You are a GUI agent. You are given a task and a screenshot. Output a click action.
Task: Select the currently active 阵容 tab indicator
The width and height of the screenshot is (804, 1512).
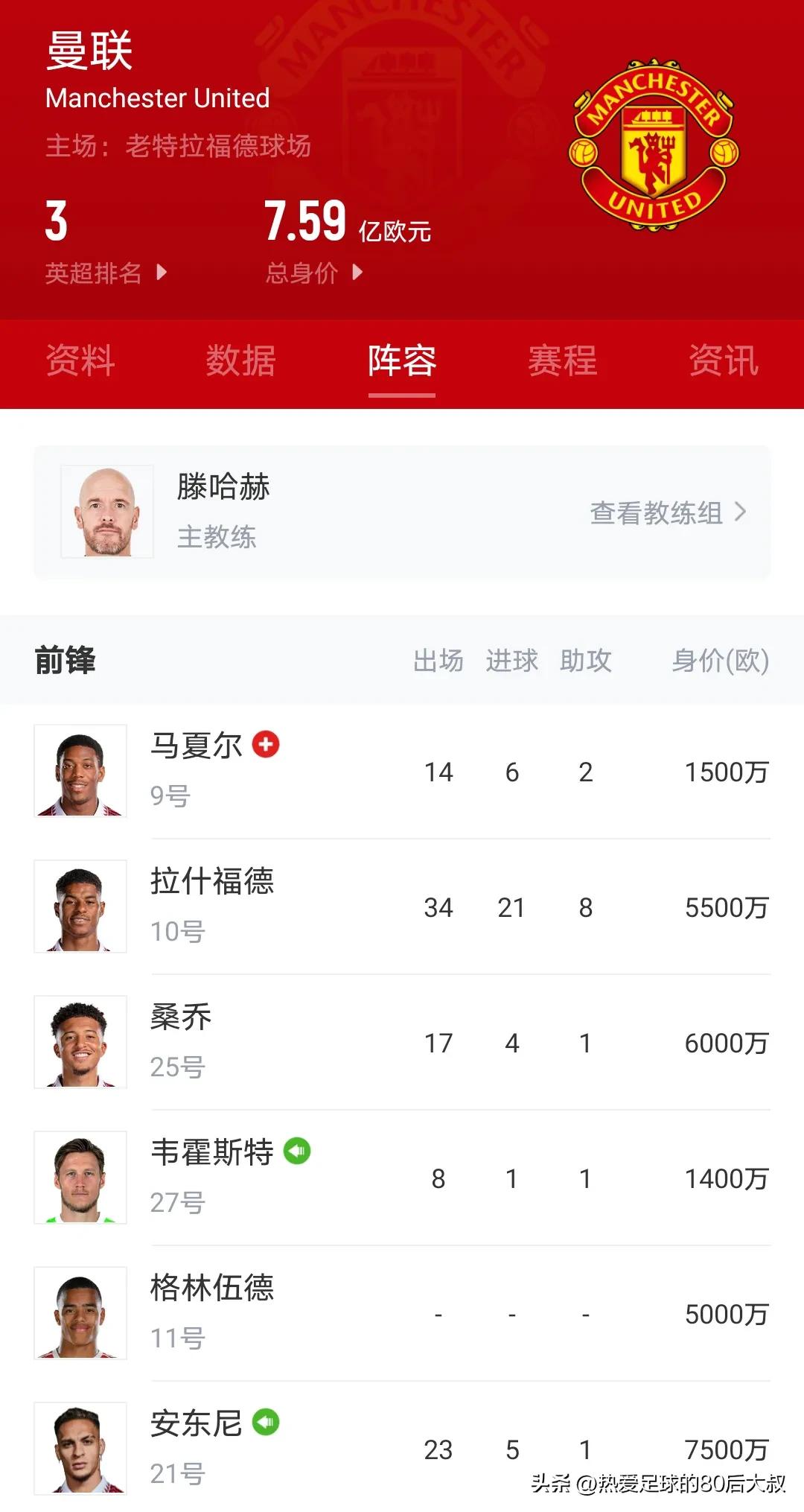401,363
